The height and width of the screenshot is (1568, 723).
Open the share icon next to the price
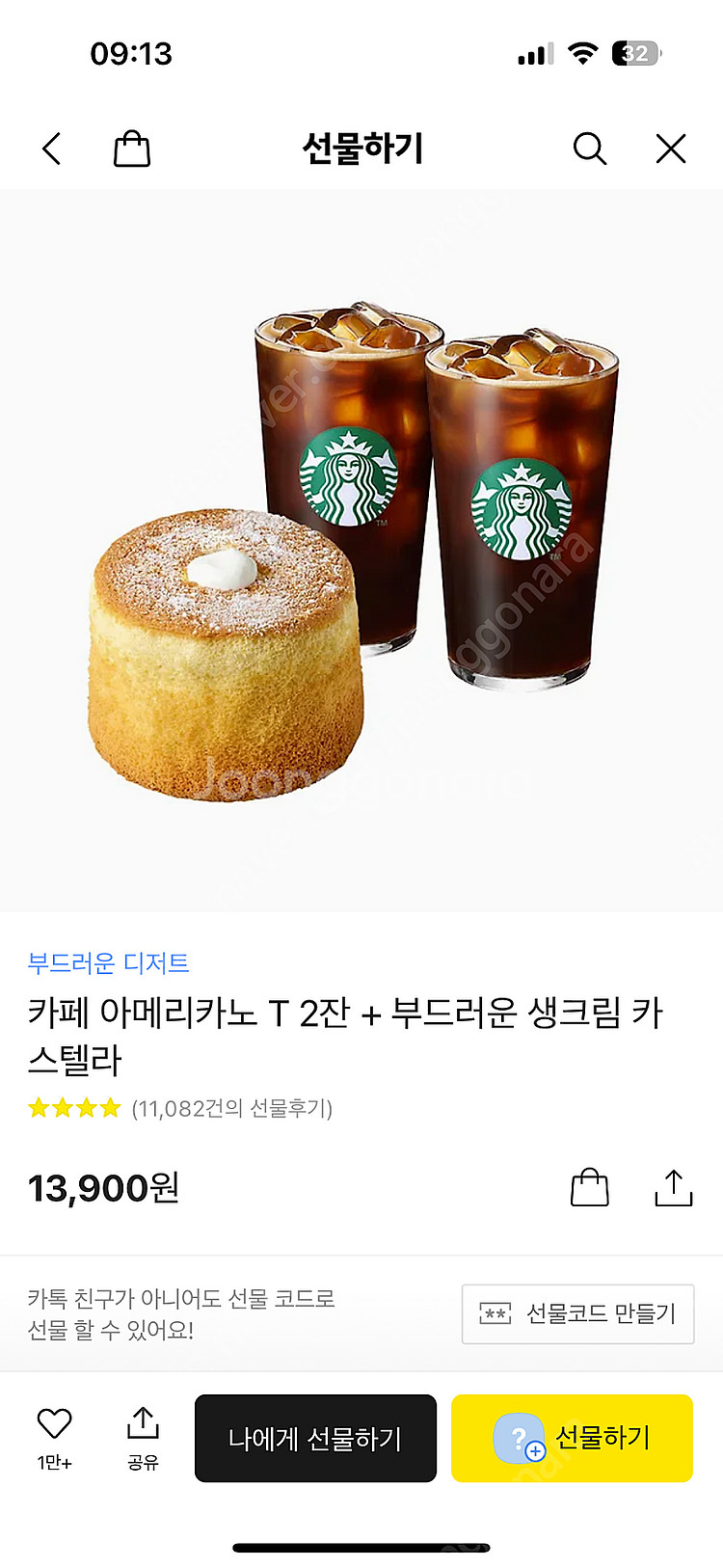674,1188
